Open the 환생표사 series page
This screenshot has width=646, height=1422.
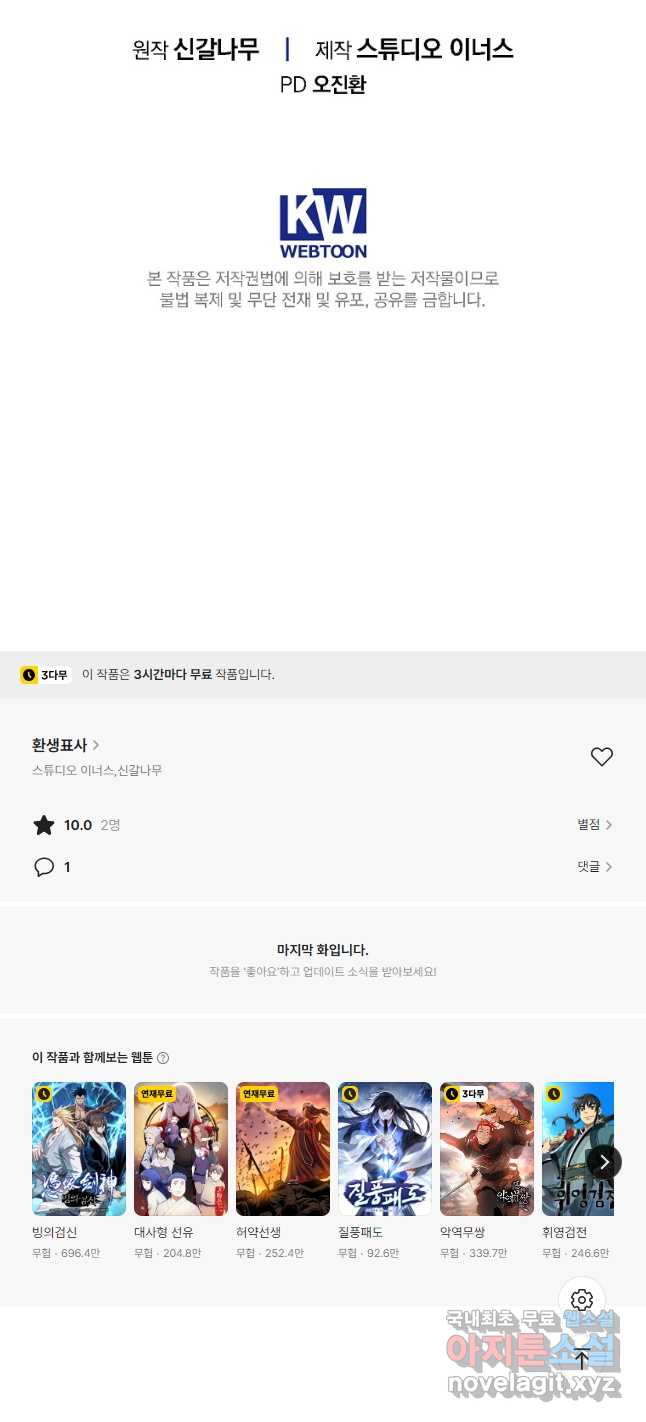click(65, 745)
